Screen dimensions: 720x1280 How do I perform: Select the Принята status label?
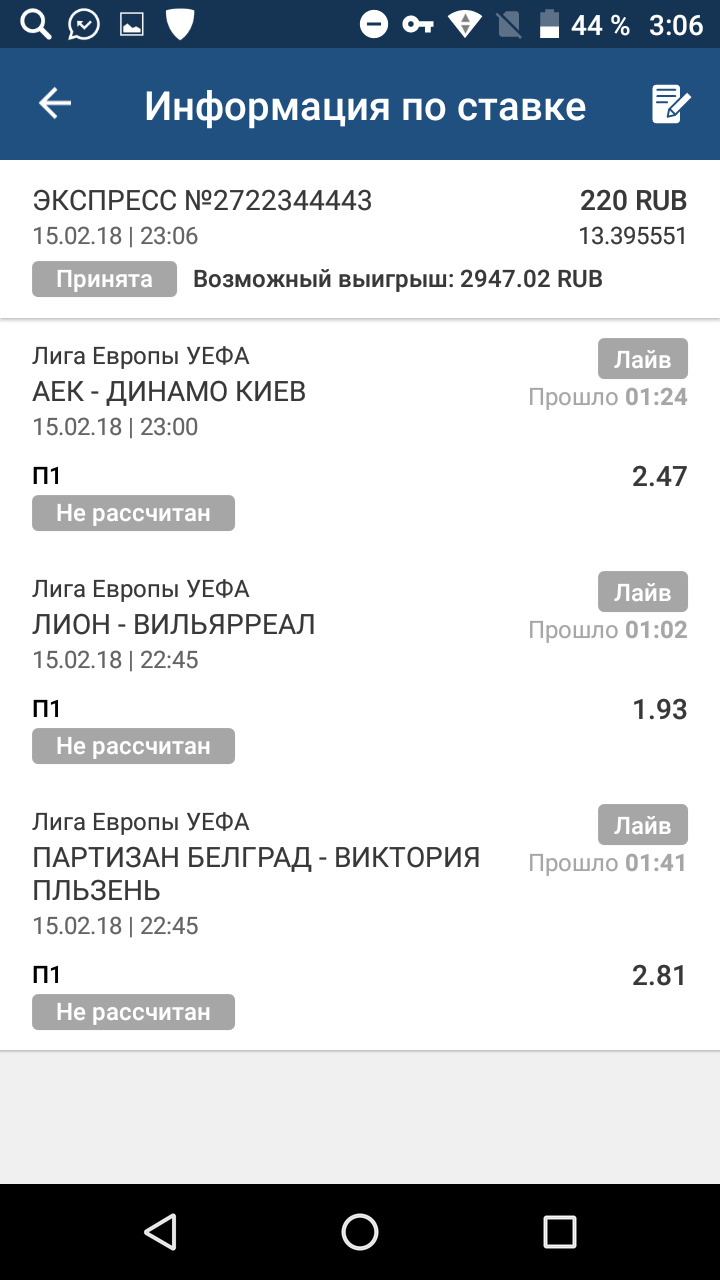click(x=104, y=279)
